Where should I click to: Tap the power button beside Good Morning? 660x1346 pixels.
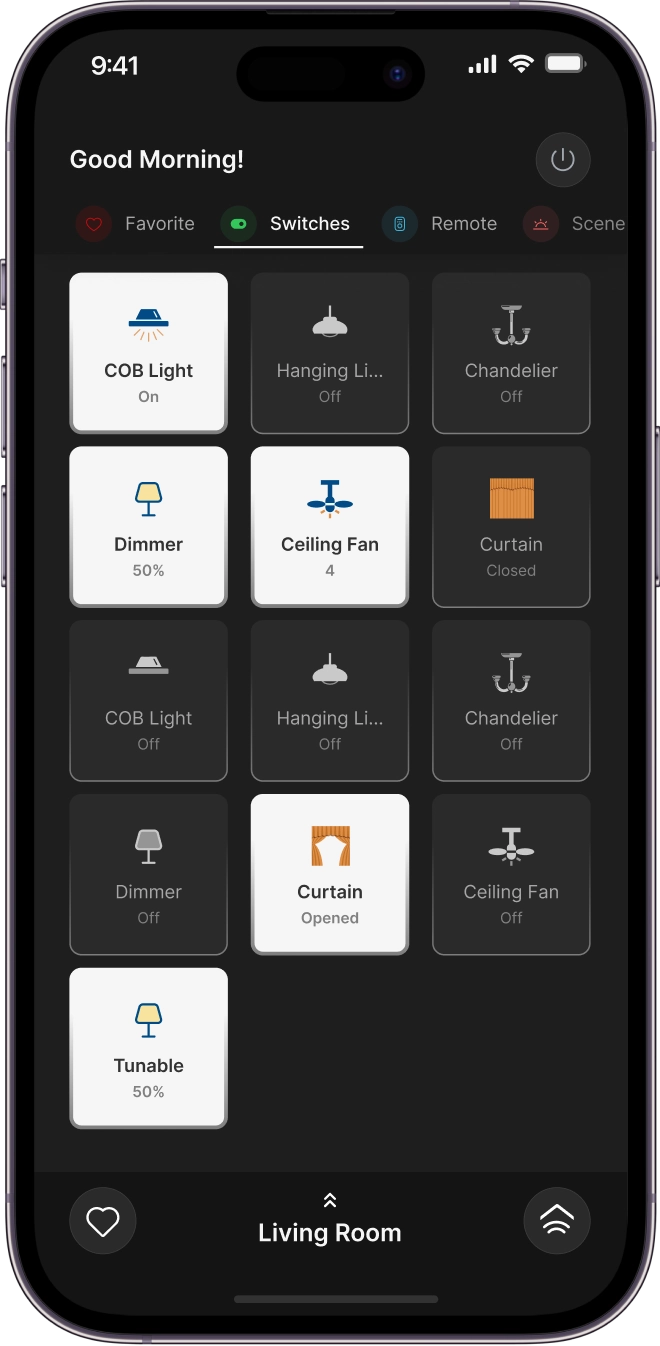(562, 160)
